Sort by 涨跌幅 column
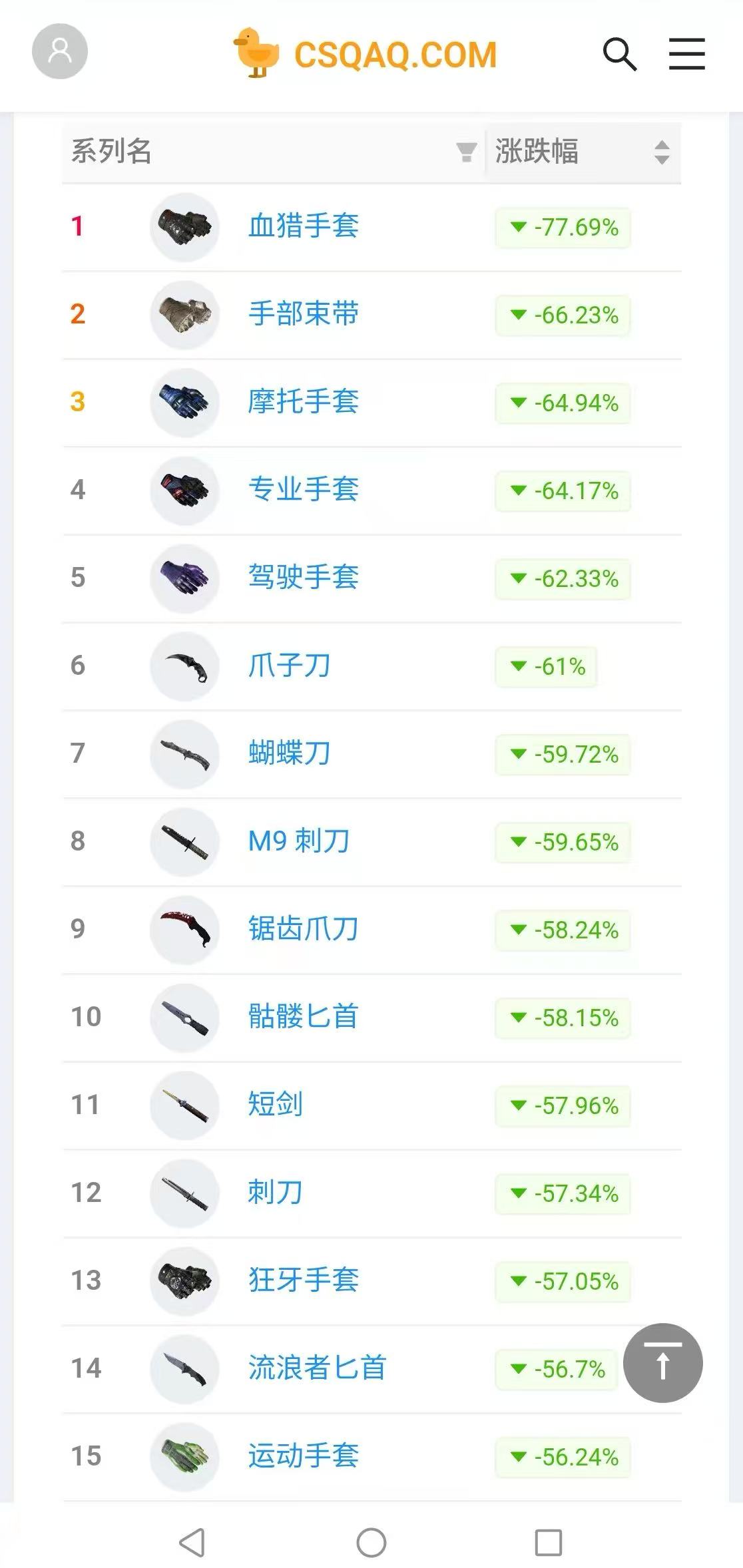 point(661,152)
